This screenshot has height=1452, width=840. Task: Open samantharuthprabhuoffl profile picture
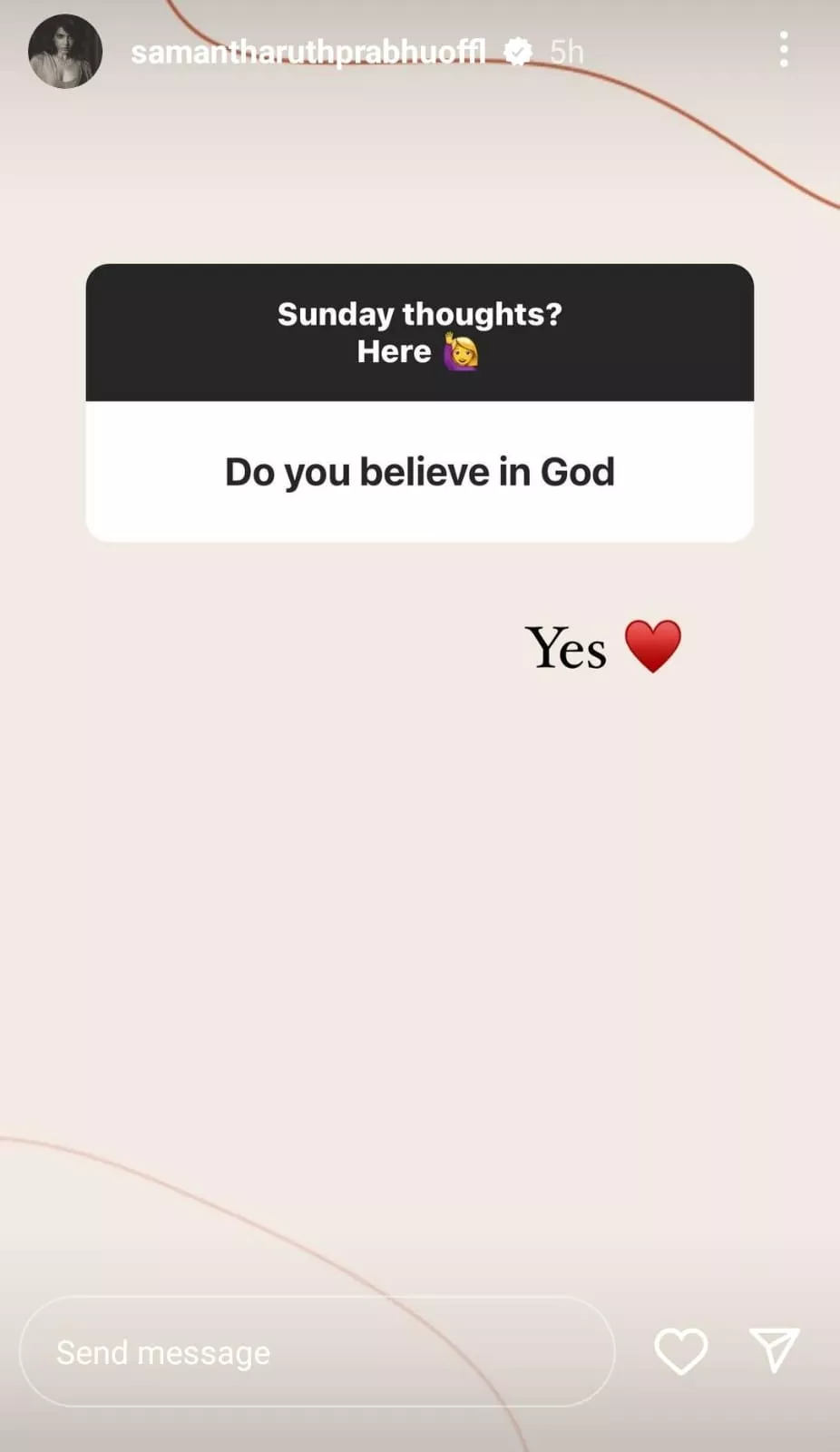[x=65, y=52]
